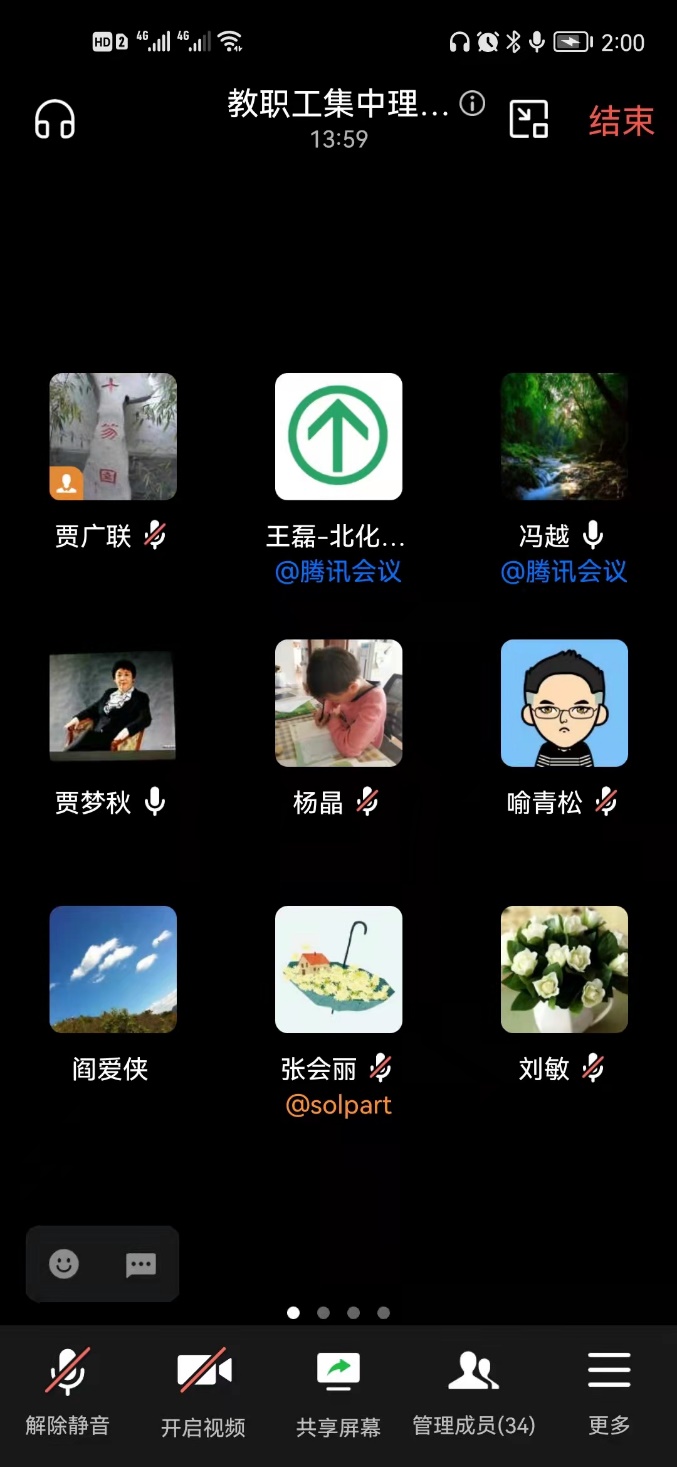
Task: Select participant tile 王磊-北化
Action: click(339, 437)
